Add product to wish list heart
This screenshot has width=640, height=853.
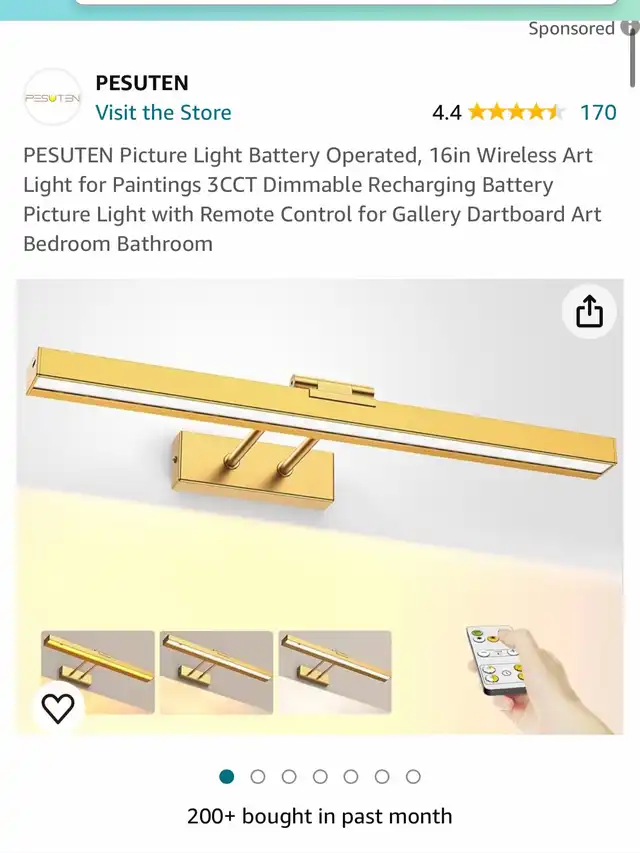coord(58,708)
